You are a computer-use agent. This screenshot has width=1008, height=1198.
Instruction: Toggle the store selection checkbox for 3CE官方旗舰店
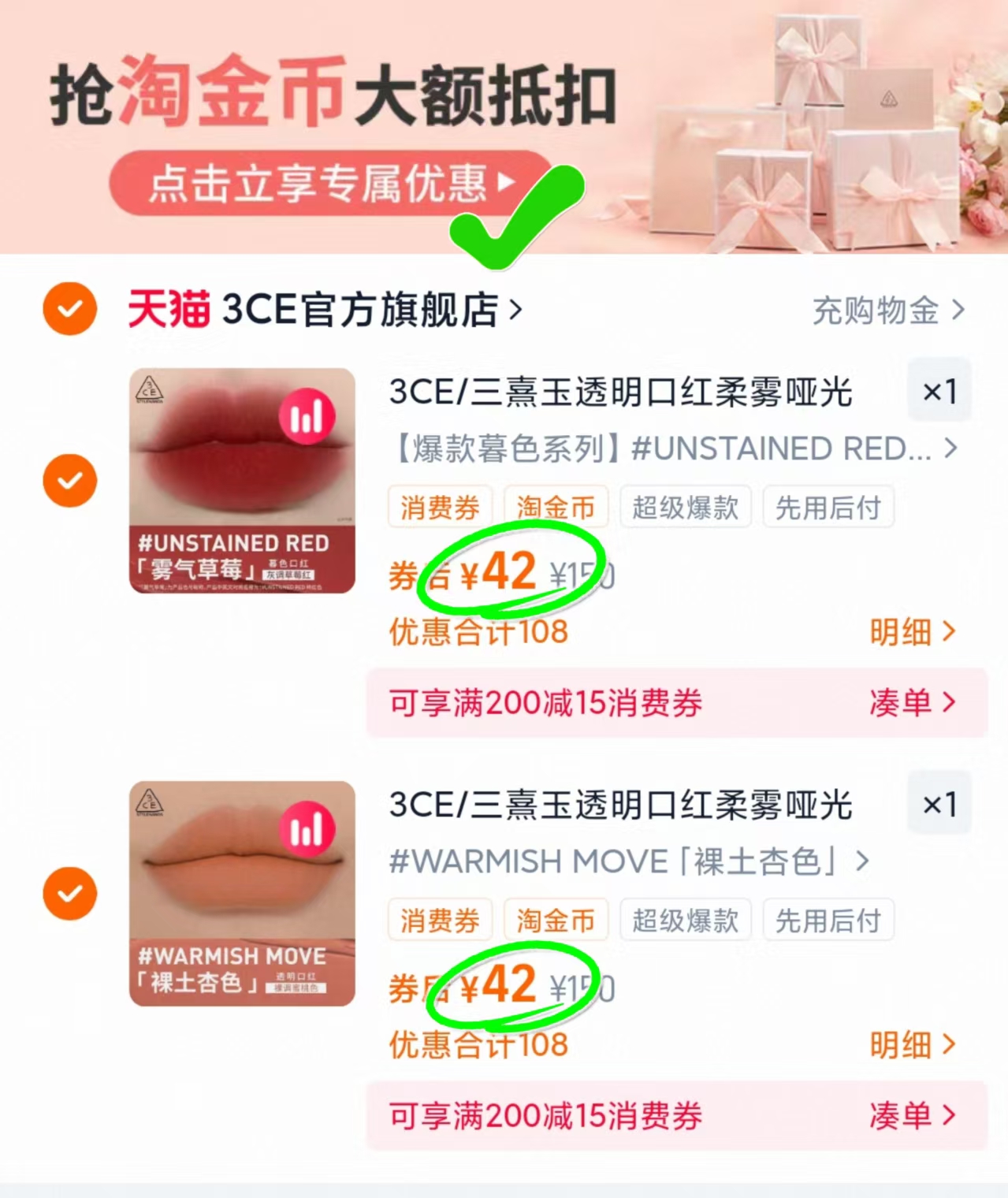pos(69,308)
